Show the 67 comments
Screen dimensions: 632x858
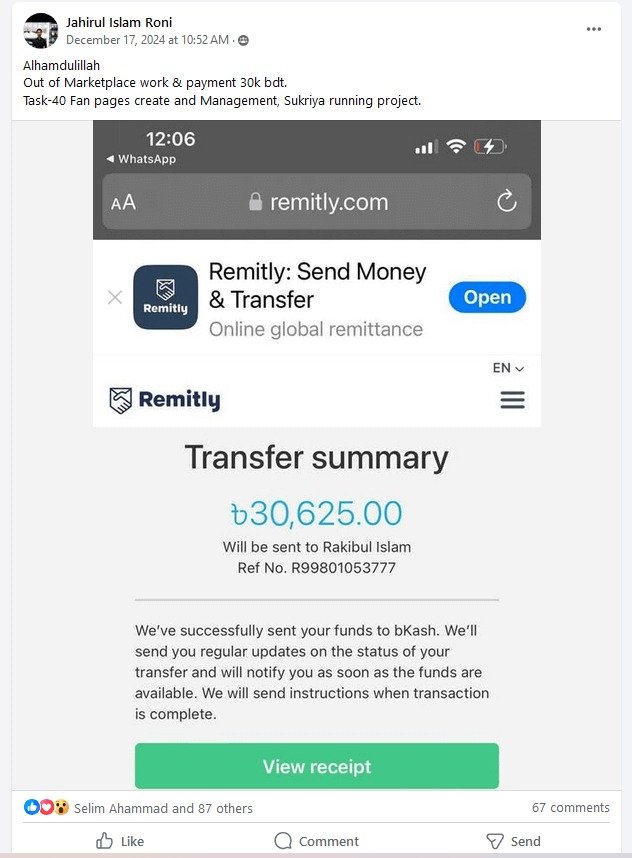click(570, 808)
